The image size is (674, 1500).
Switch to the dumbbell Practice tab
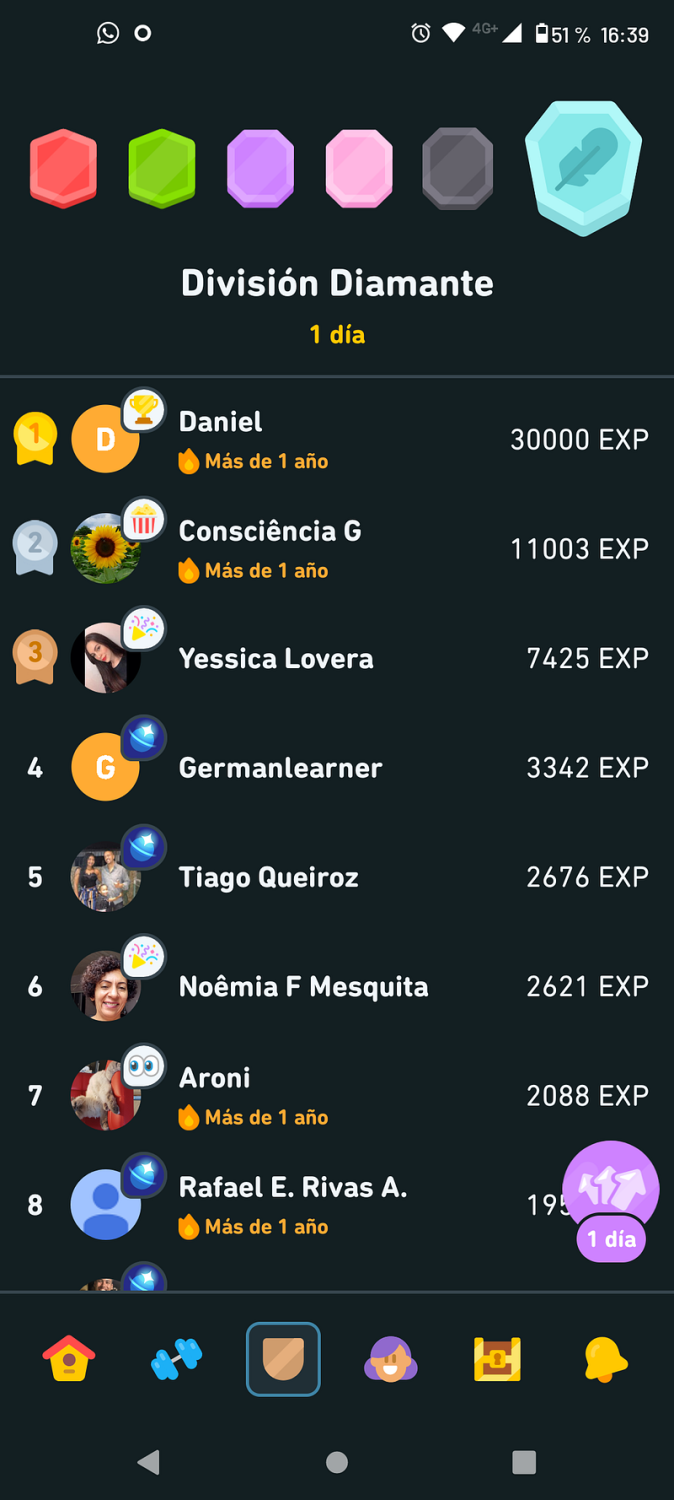(177, 1359)
